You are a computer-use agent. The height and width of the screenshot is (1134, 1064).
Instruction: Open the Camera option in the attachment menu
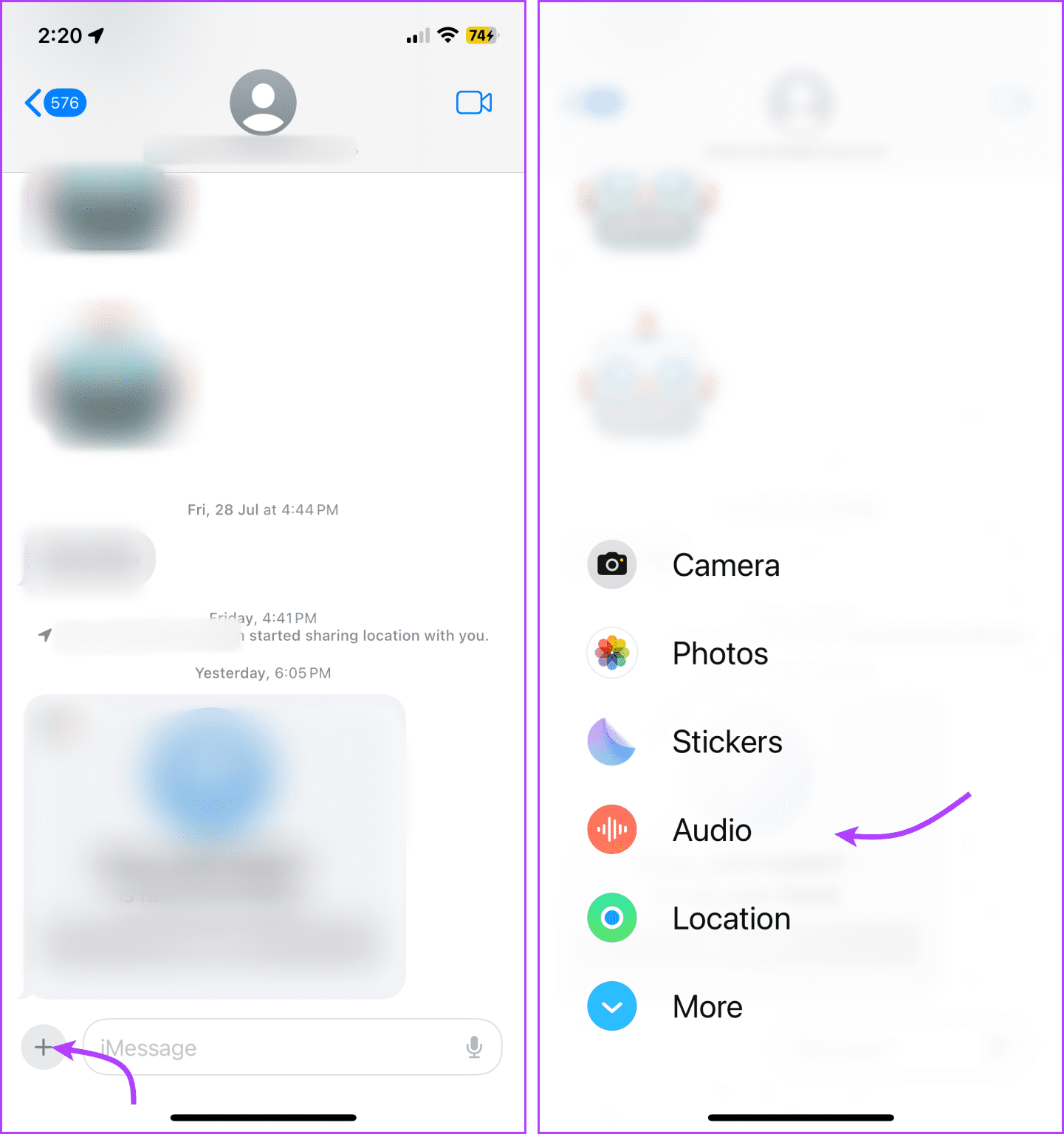coord(611,564)
